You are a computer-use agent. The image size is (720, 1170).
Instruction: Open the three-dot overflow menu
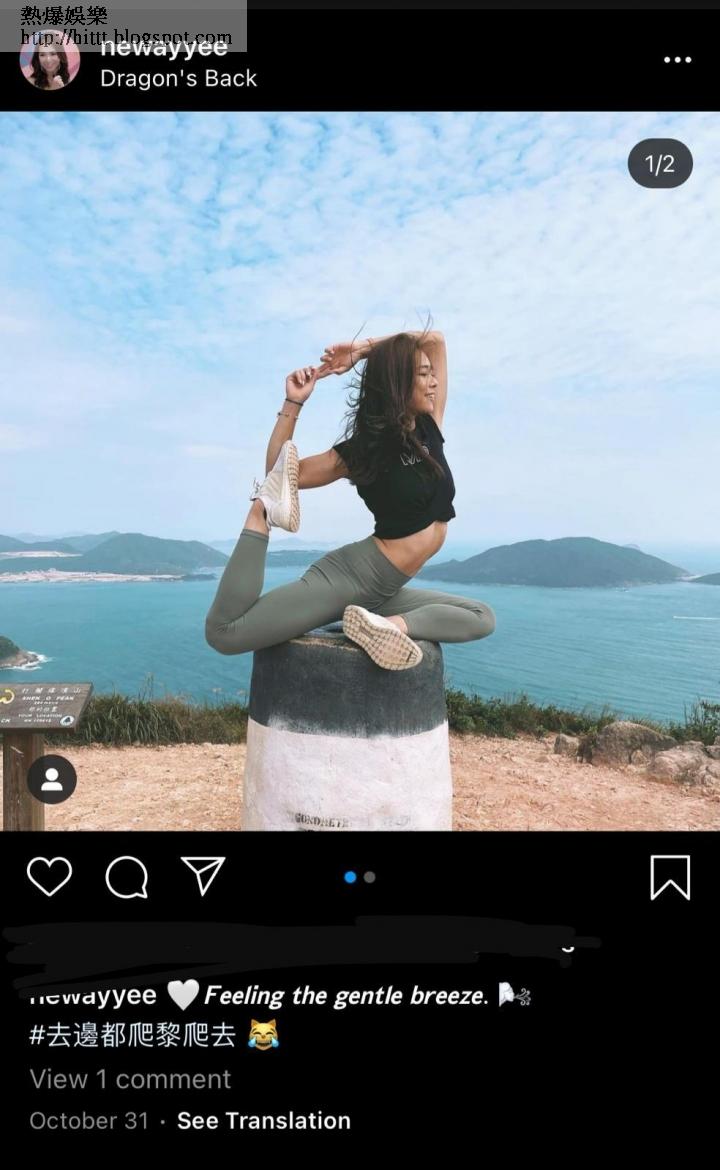pyautogui.click(x=677, y=60)
